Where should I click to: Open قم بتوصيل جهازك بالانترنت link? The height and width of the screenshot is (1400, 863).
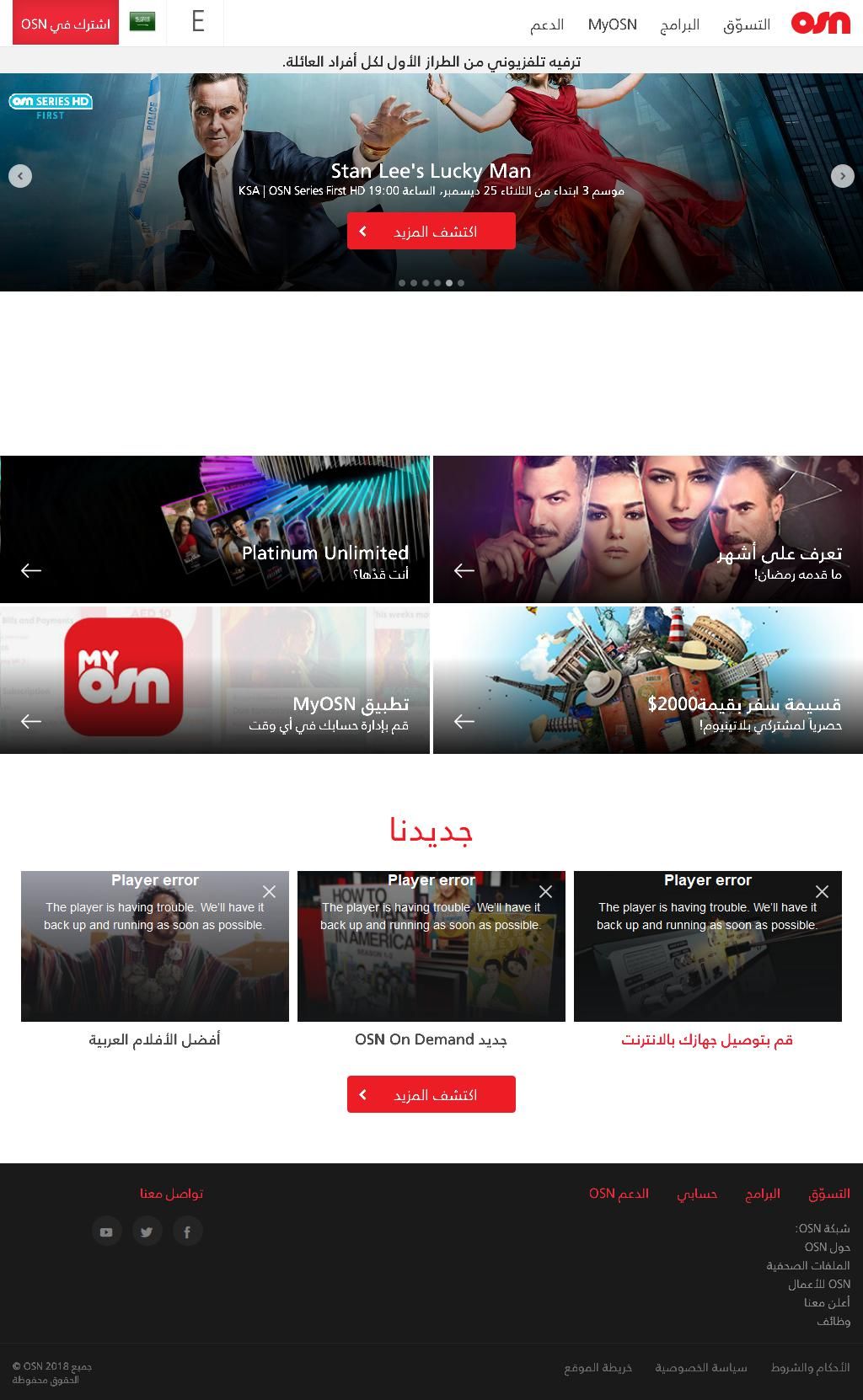pyautogui.click(x=707, y=1039)
